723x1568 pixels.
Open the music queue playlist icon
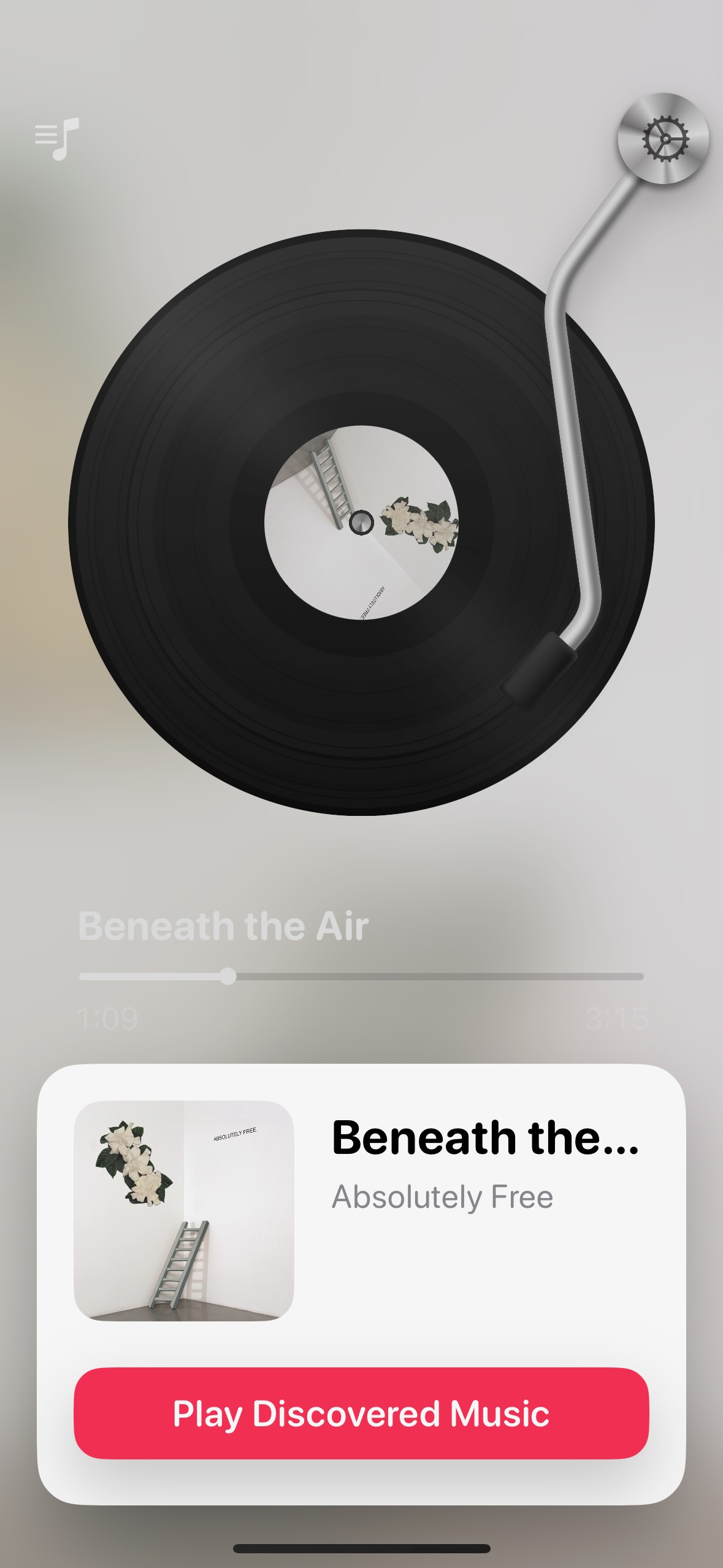(57, 139)
